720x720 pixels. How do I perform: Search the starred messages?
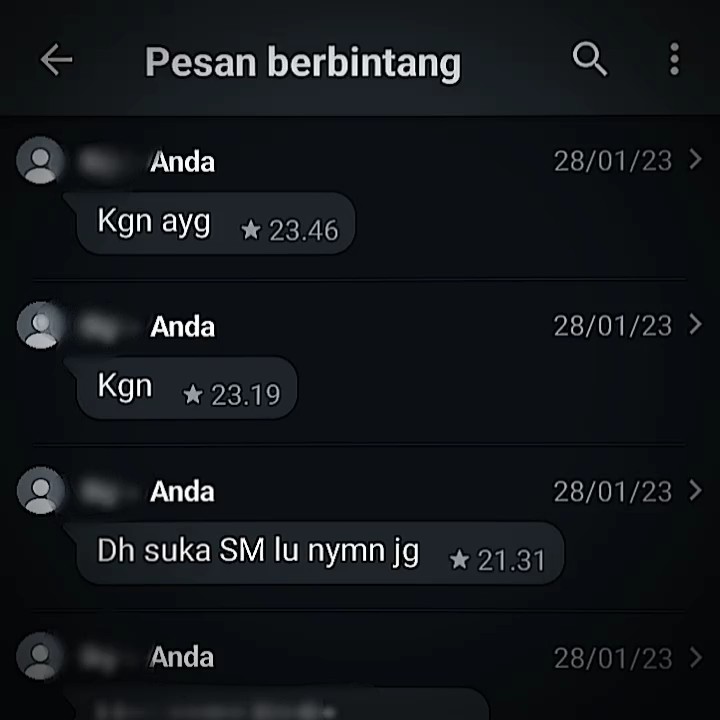589,60
